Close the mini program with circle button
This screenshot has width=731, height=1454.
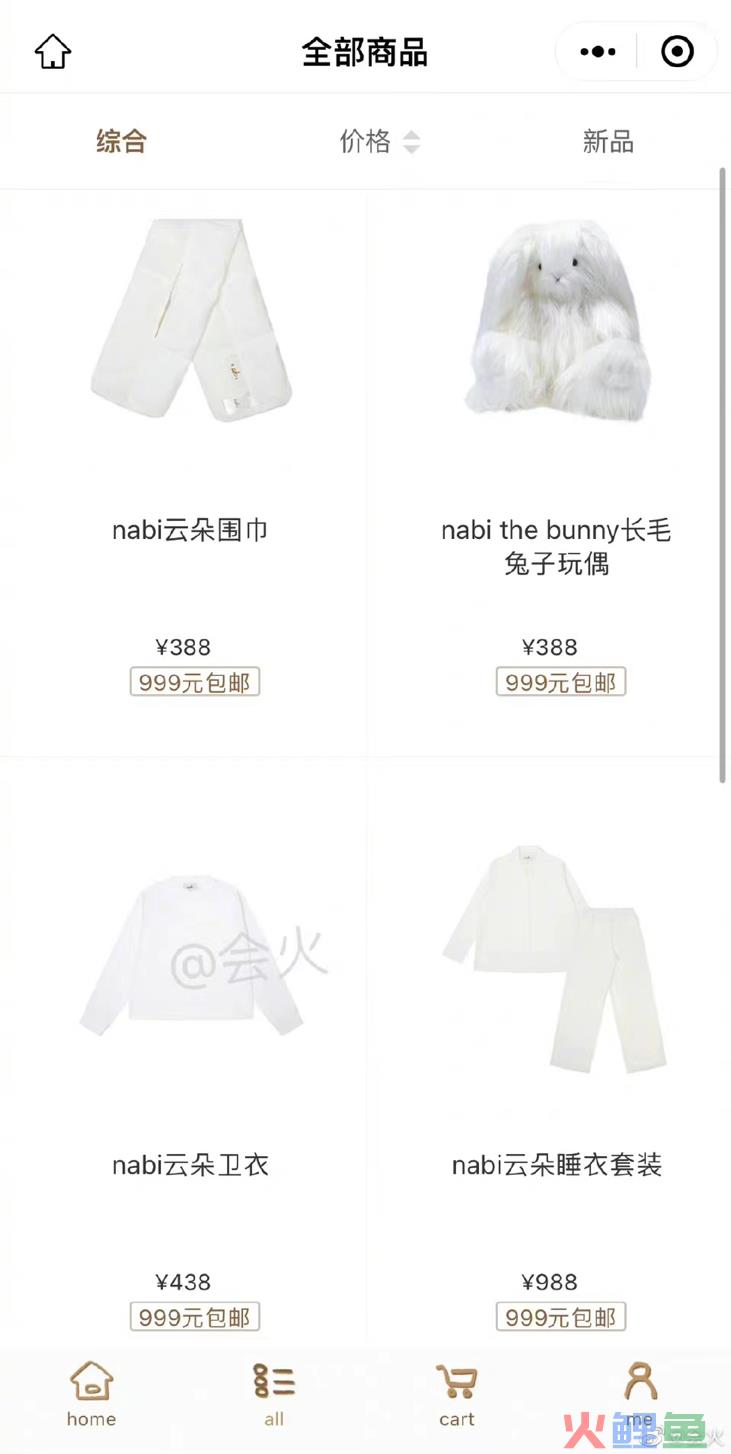[x=677, y=52]
